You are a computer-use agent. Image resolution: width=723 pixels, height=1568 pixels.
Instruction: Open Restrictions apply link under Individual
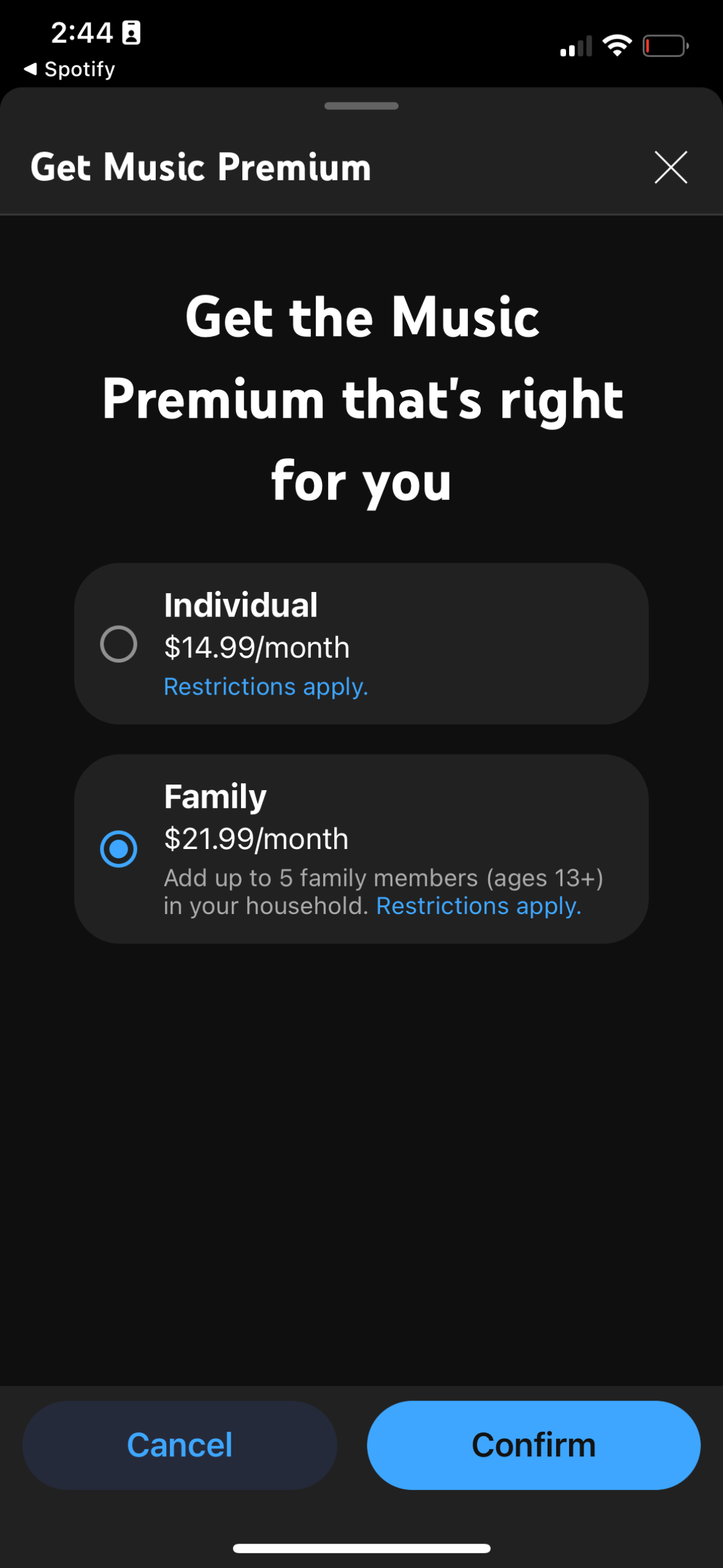pyautogui.click(x=266, y=686)
